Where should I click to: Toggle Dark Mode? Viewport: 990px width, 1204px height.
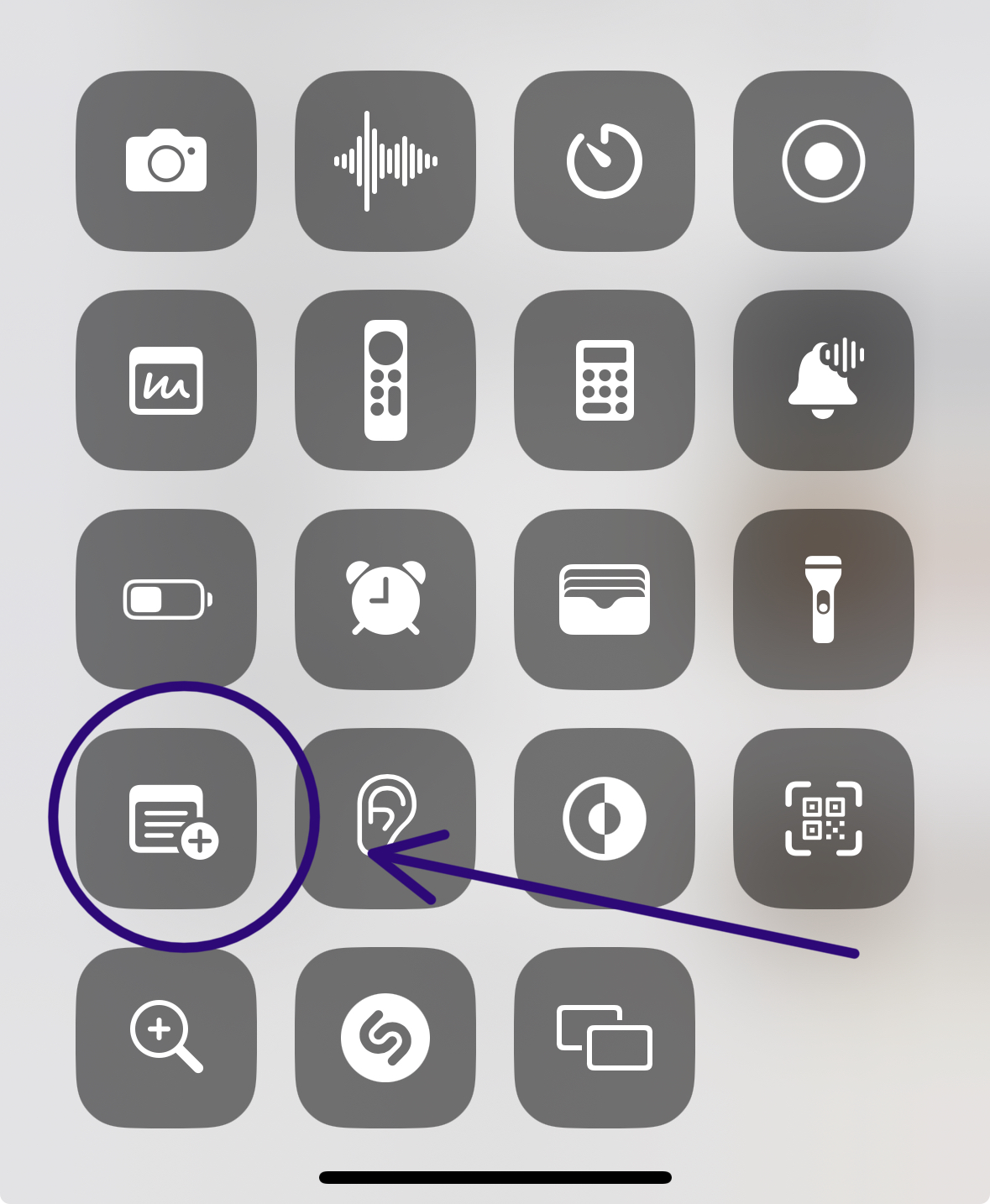point(605,819)
